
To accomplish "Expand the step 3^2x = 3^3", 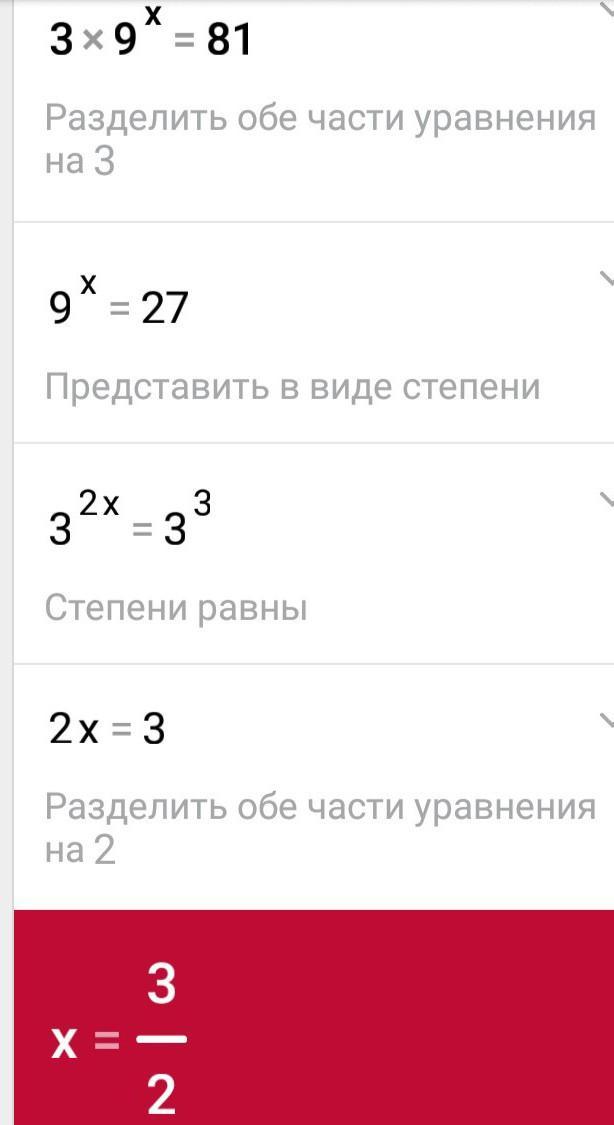I will pyautogui.click(x=604, y=499).
